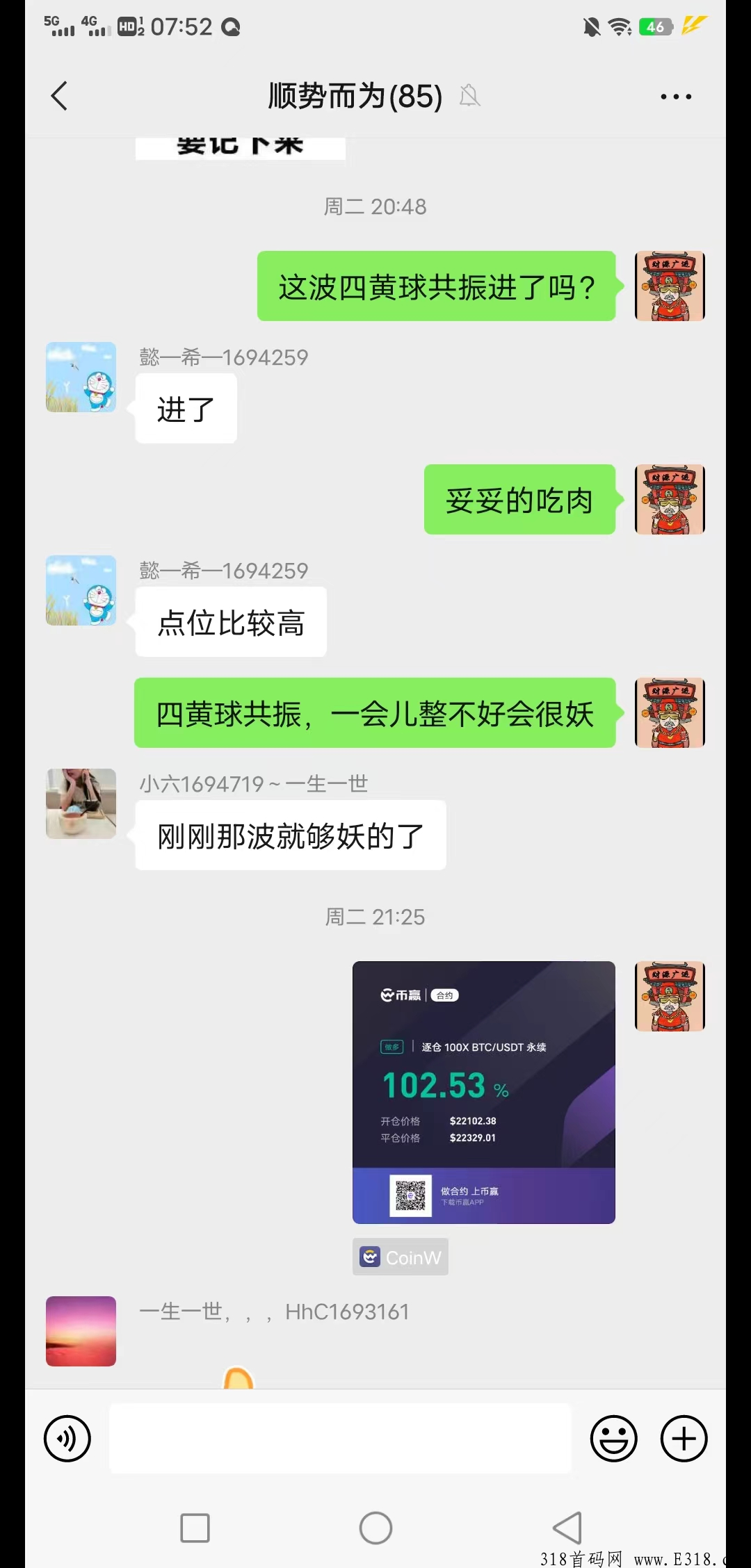The image size is (751, 1568).
Task: View avatar of 一生一世 HhC1693161
Action: coord(81,1331)
